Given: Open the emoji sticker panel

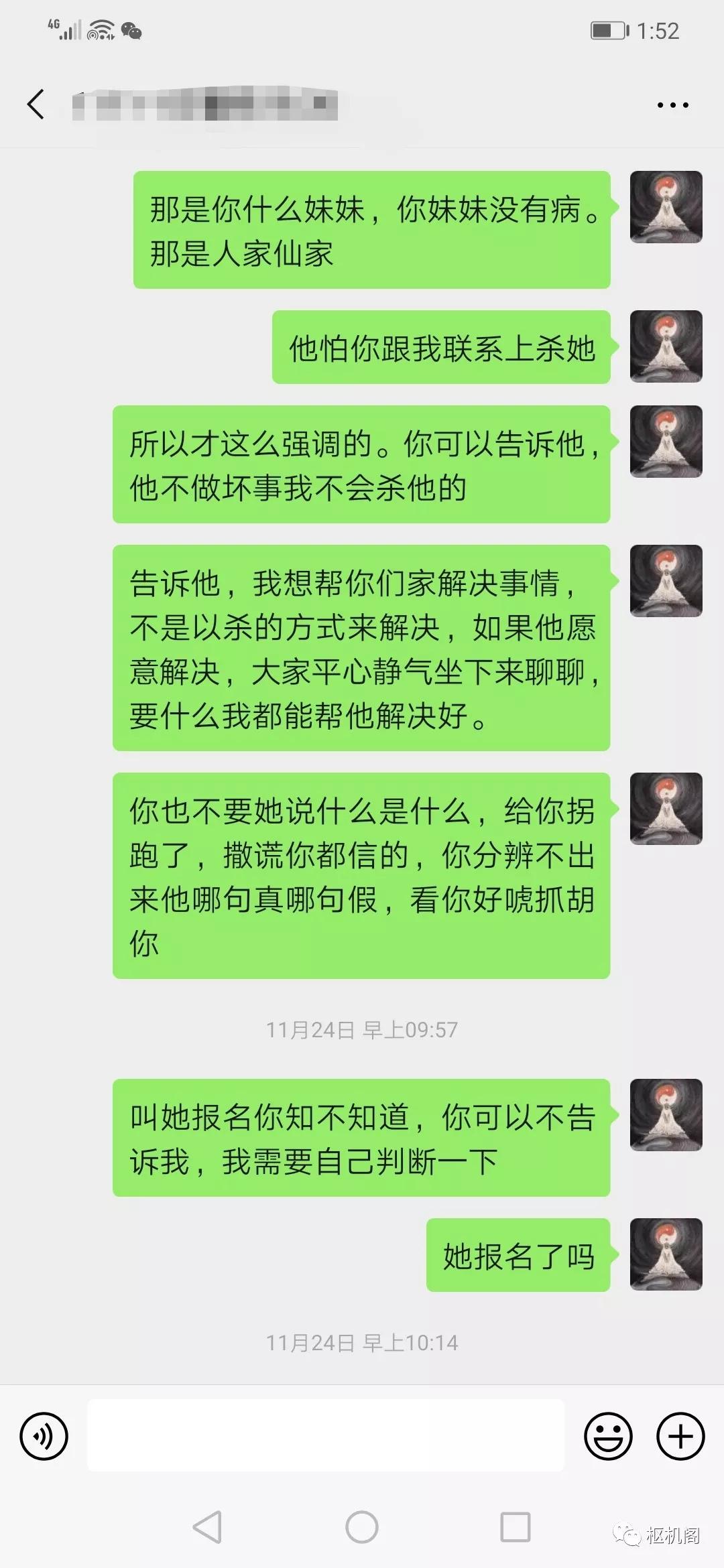Looking at the screenshot, I should [x=609, y=1436].
